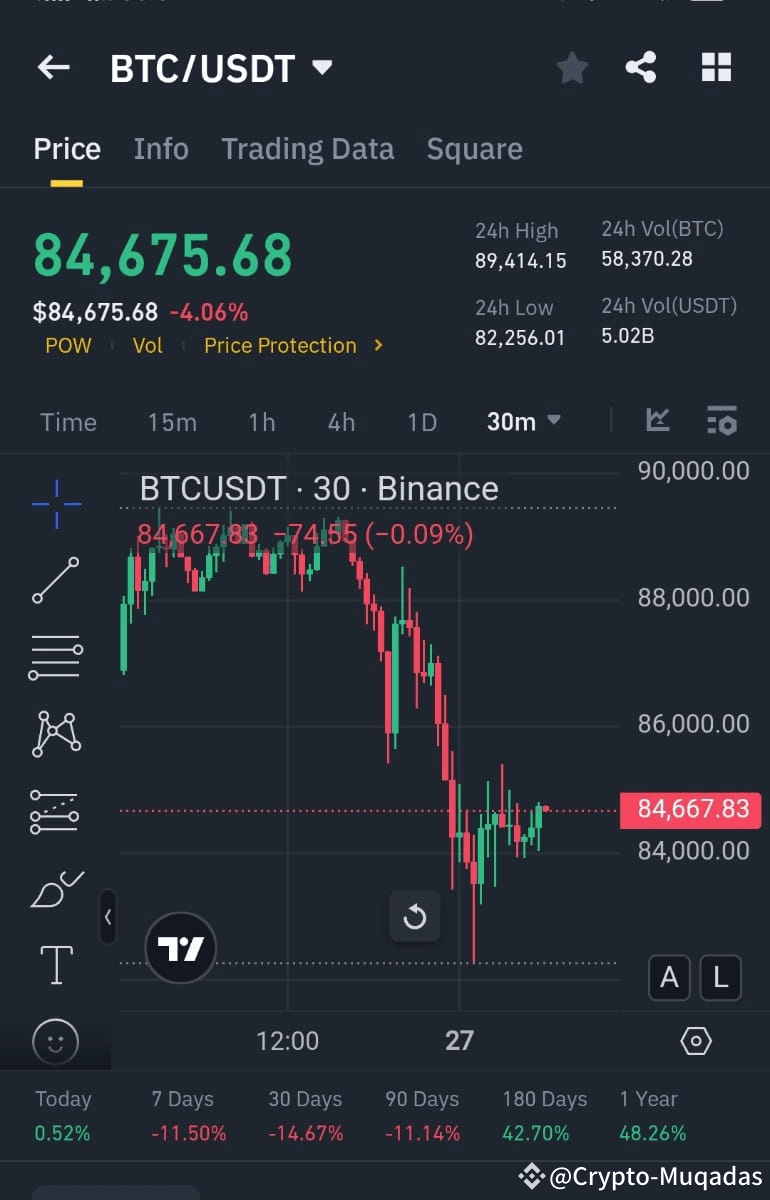This screenshot has width=770, height=1200.
Task: Select the text annotation tool
Action: point(55,964)
